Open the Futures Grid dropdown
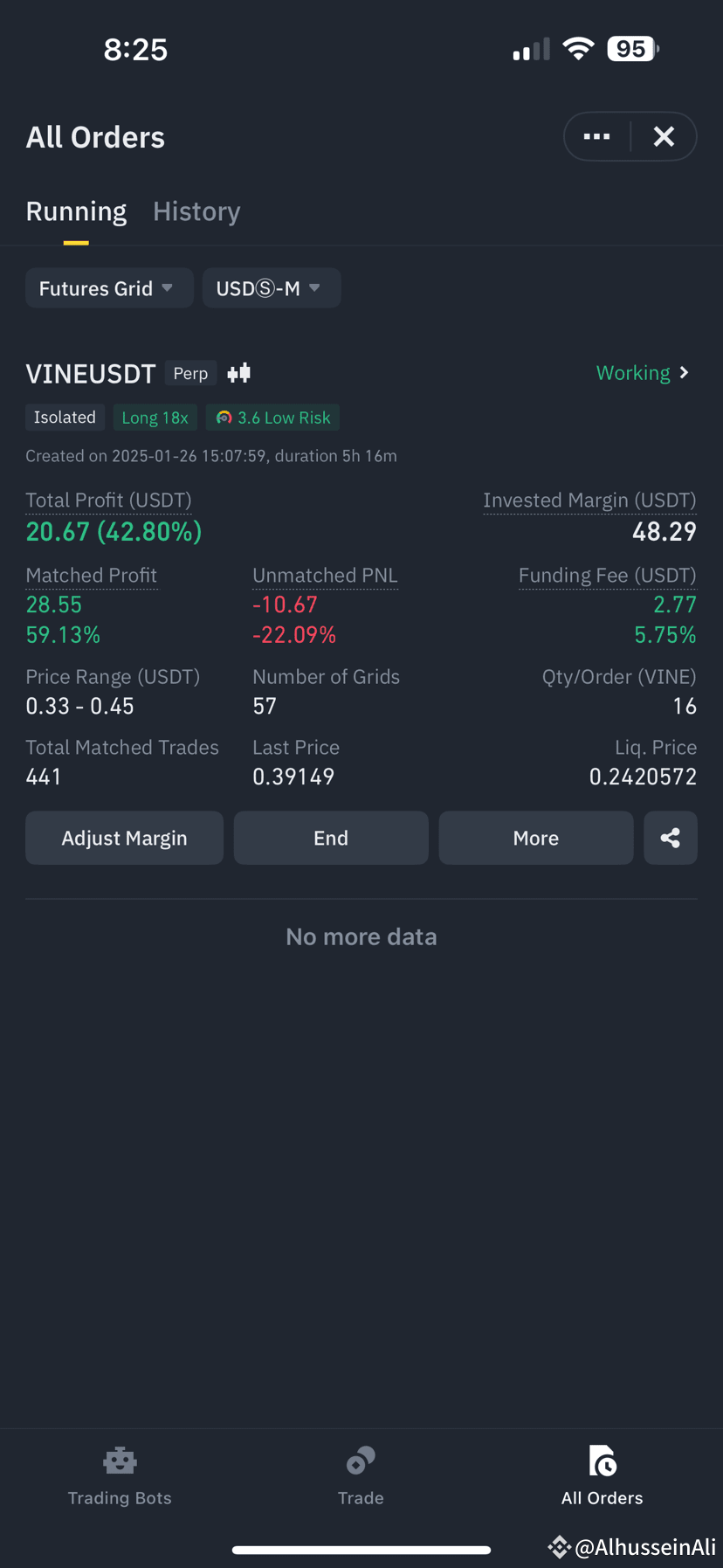 (x=109, y=288)
